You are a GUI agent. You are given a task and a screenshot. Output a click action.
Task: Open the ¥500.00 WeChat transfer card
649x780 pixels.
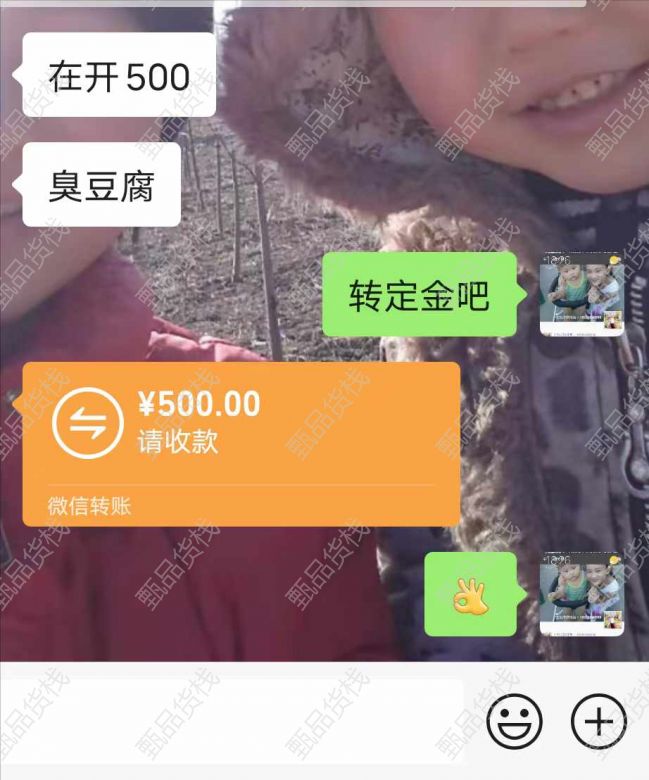[x=241, y=443]
